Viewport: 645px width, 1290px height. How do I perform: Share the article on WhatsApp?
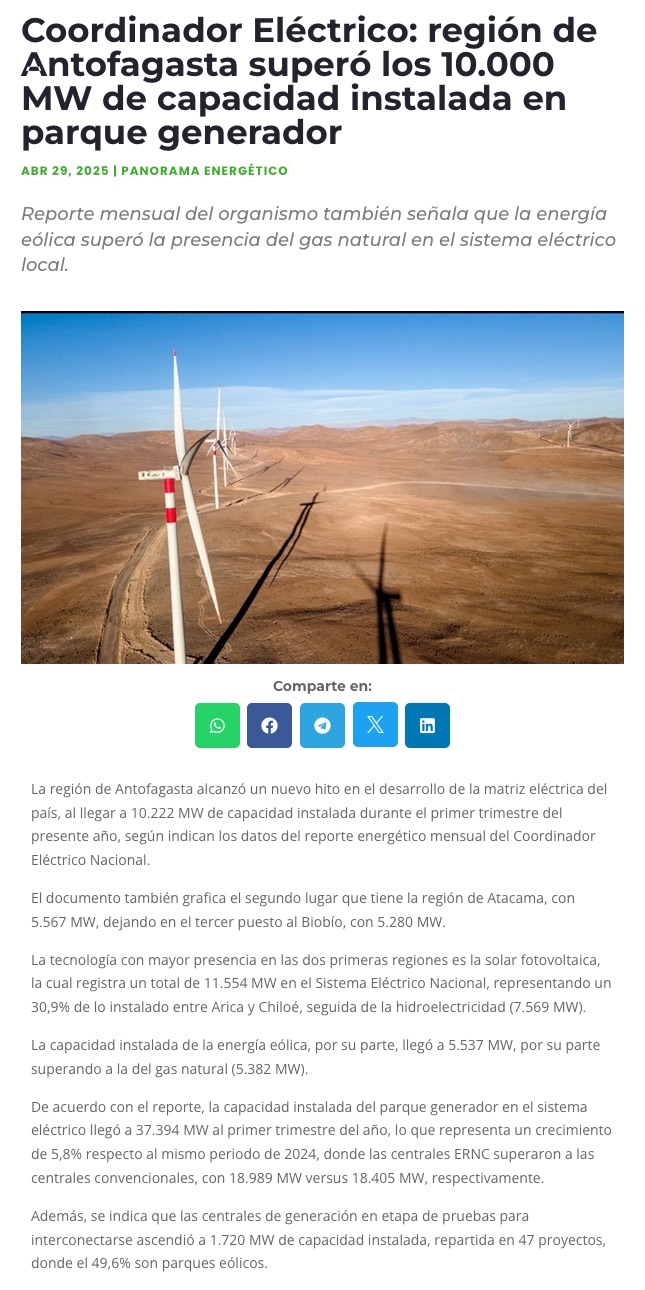coord(217,726)
